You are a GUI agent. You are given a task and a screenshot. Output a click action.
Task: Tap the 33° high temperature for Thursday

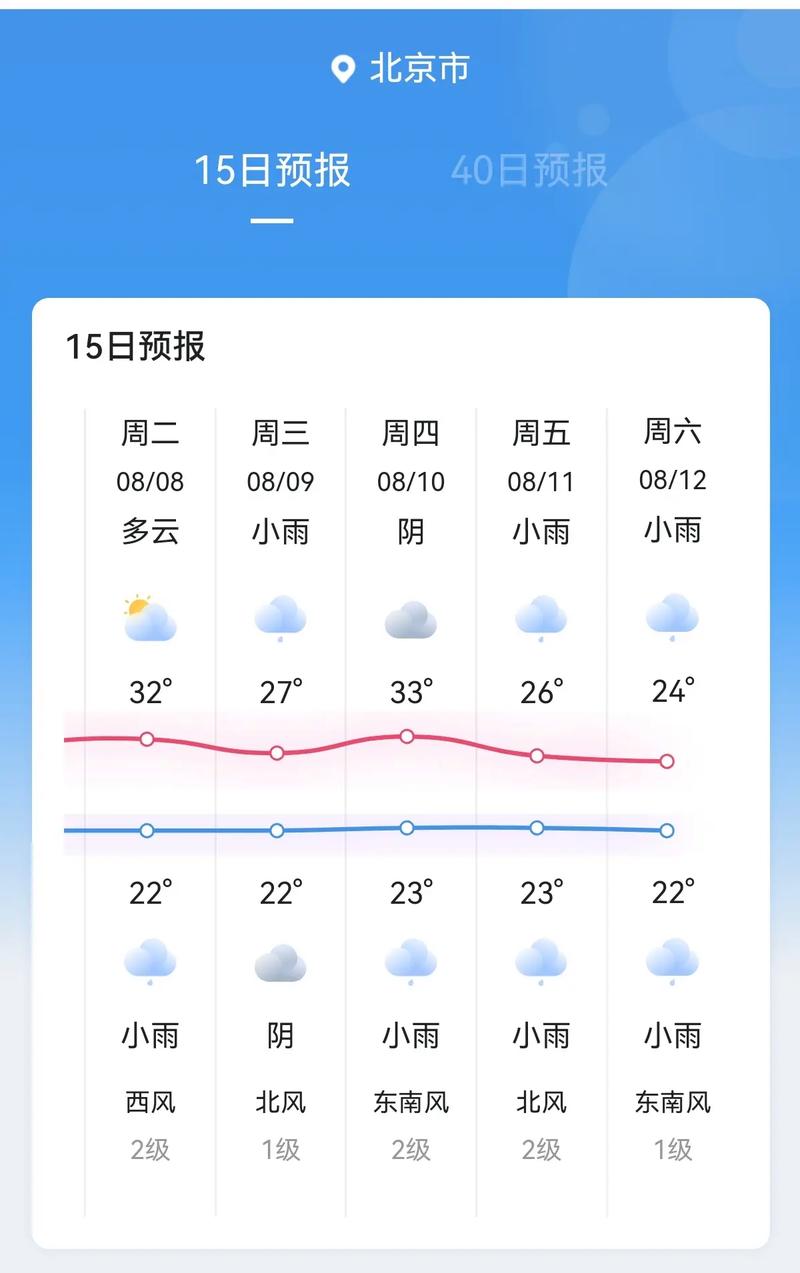click(410, 690)
